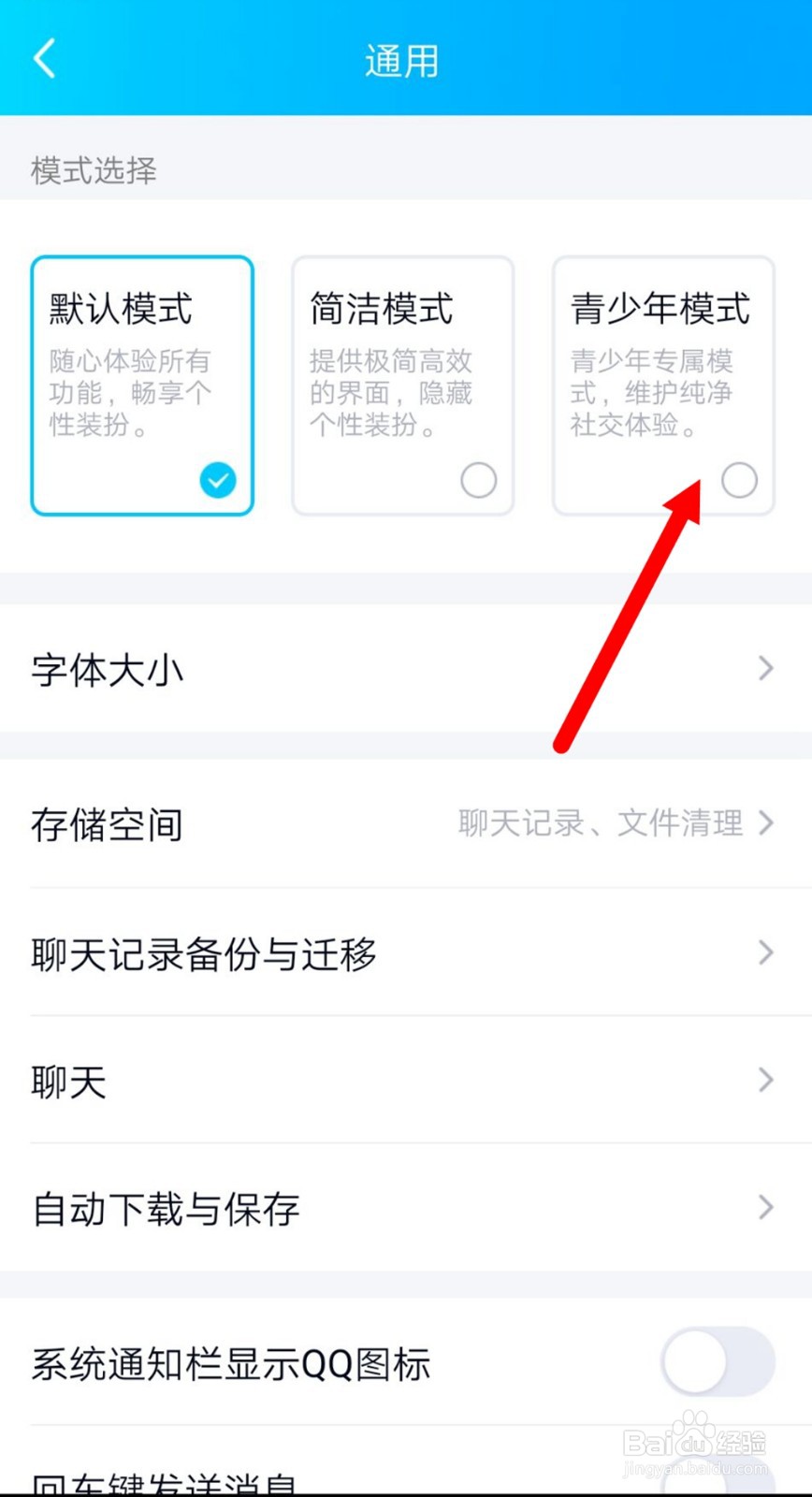Tap the chevron on the 聊天 row
Screen dimensions: 812x1497
[765, 1080]
